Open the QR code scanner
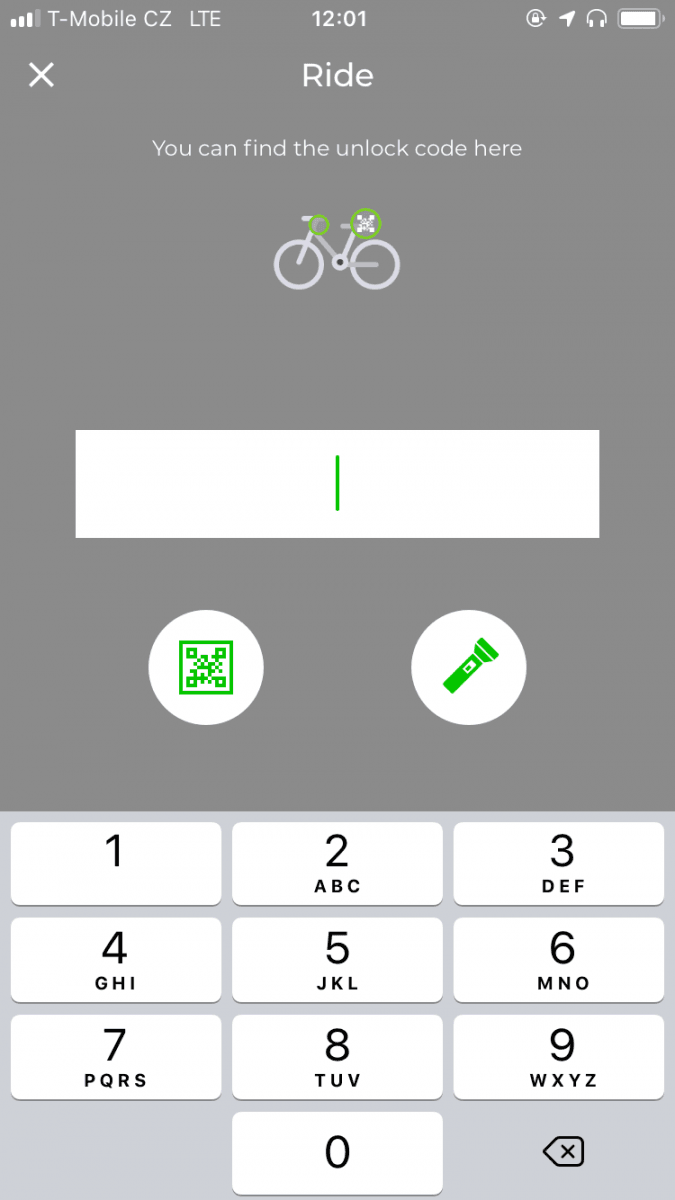 (206, 667)
